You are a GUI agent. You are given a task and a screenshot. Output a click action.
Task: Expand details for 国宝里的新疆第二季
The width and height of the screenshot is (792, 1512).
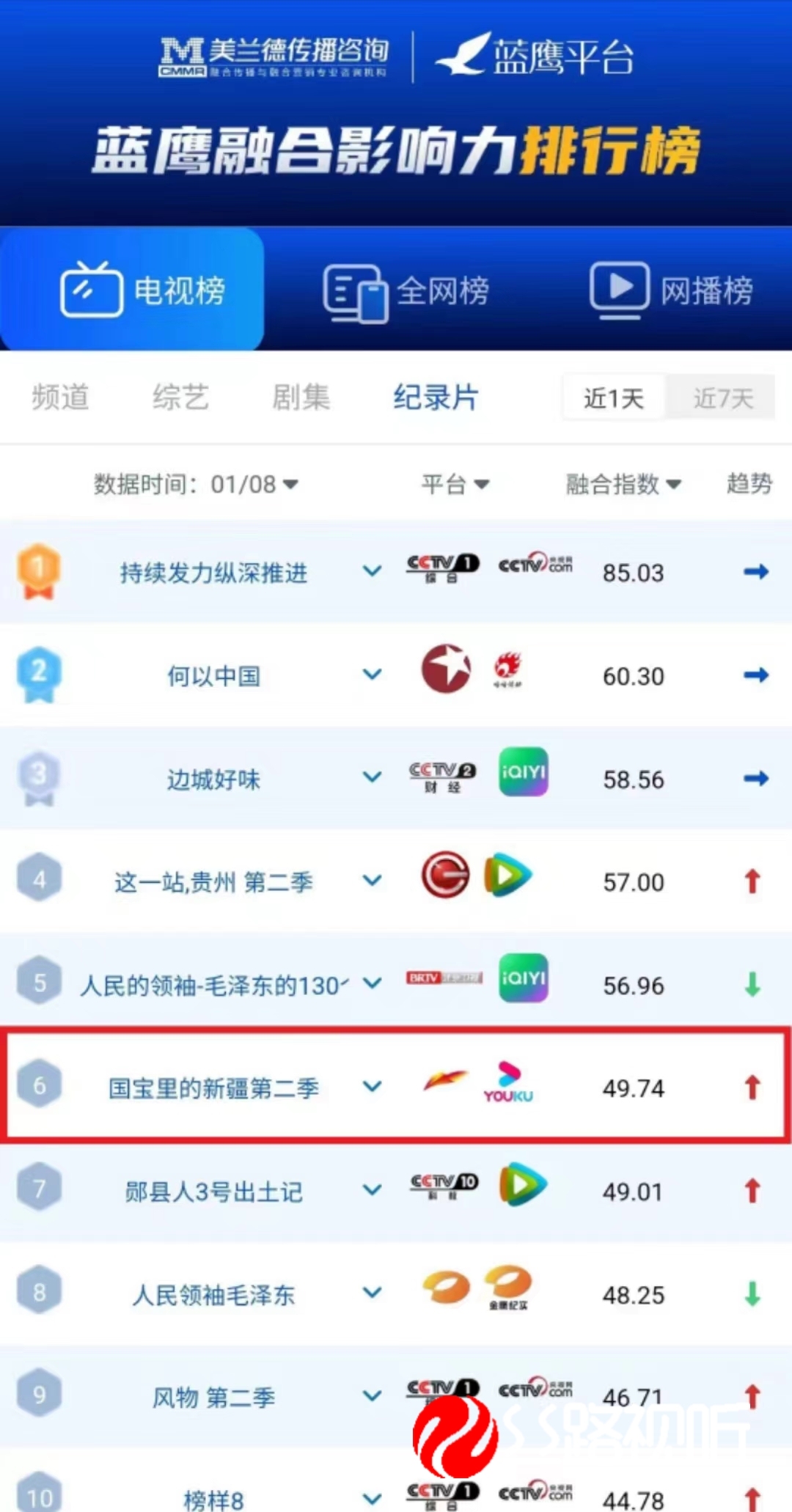click(x=373, y=1087)
